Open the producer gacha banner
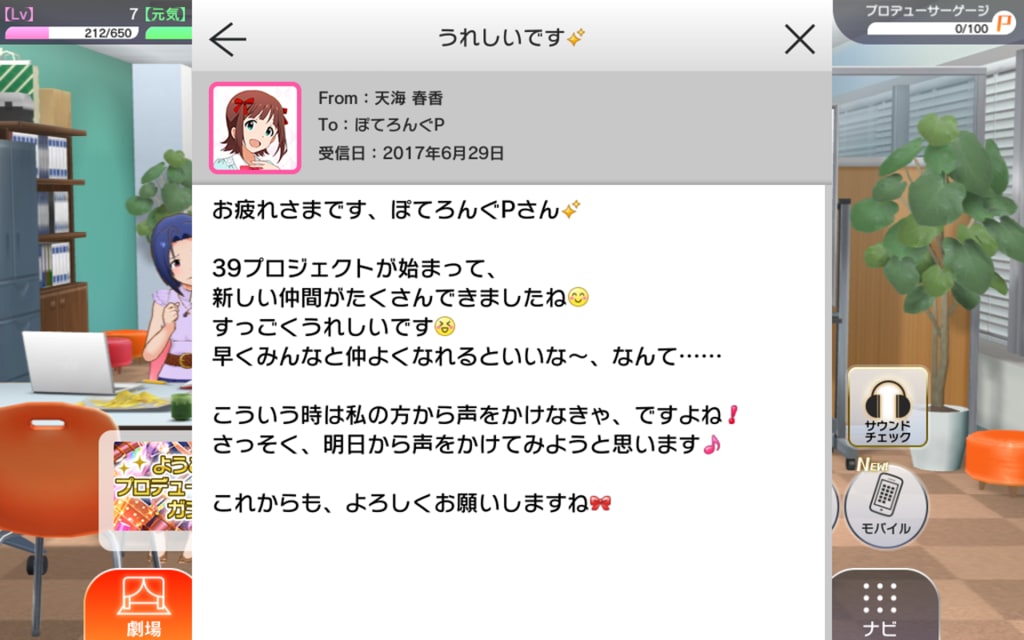Image resolution: width=1024 pixels, height=640 pixels. [x=152, y=487]
